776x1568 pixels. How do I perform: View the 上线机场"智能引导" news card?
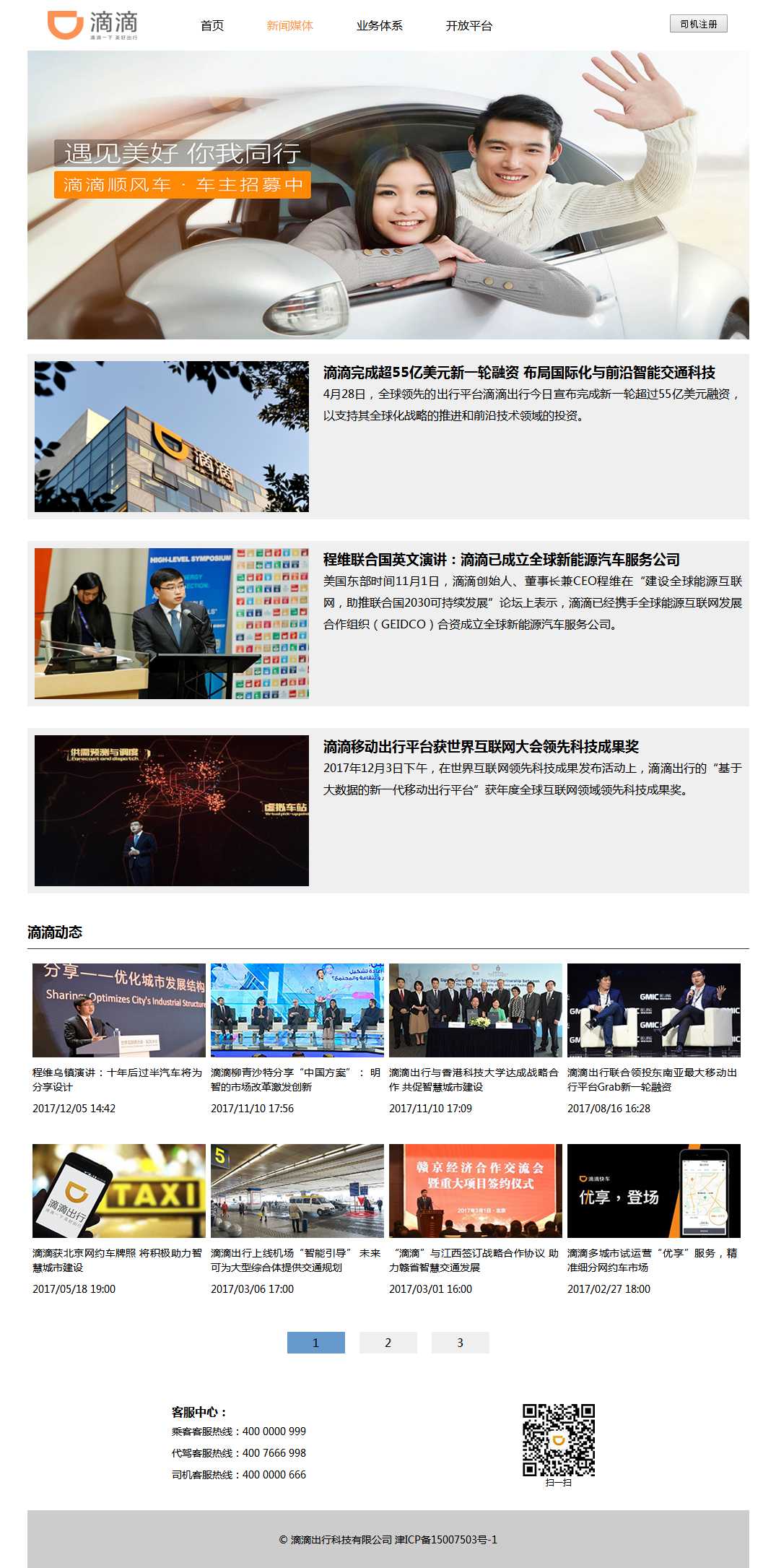coord(297,1190)
